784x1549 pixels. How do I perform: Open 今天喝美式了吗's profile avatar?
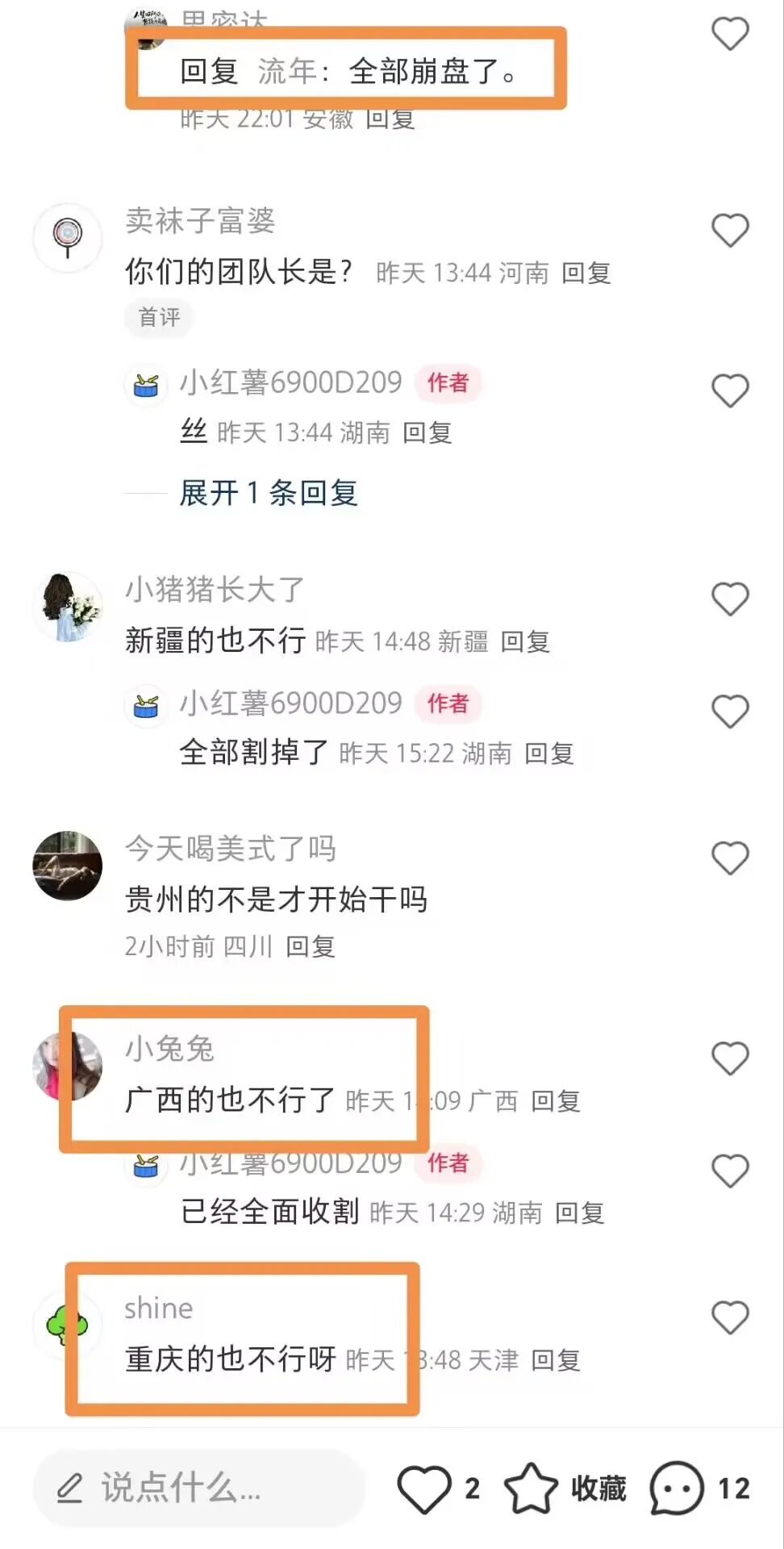click(x=68, y=865)
